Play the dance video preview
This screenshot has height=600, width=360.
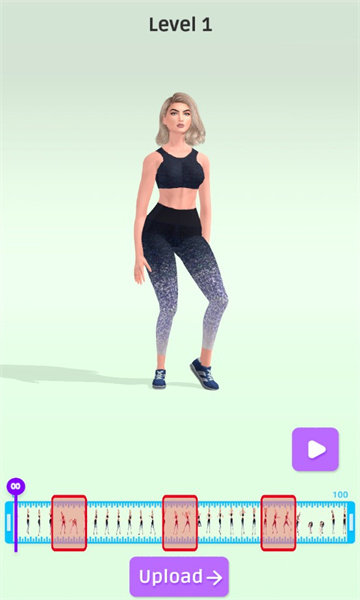pos(315,449)
